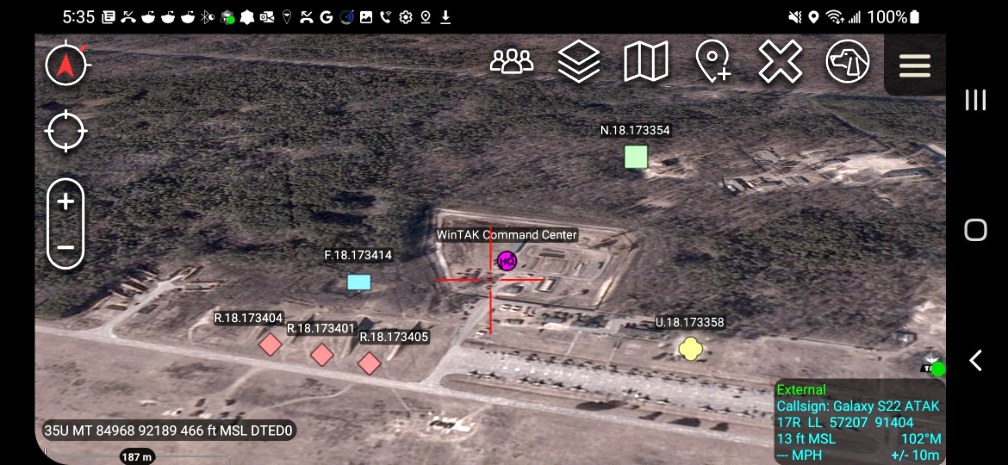This screenshot has height=465, width=1008.
Task: Select the F.18.173414 cyan marker
Action: [359, 282]
